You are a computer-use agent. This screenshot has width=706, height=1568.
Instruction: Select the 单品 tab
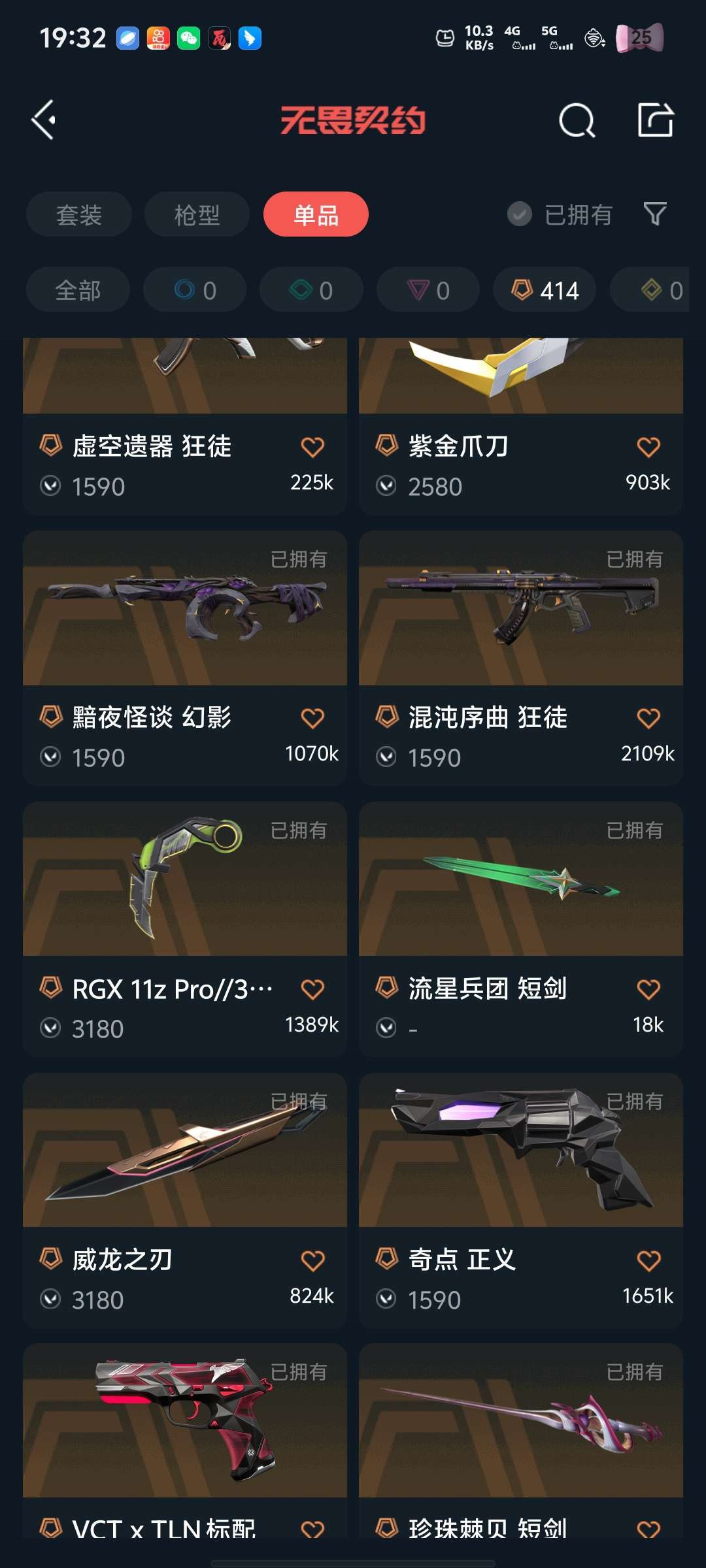316,214
